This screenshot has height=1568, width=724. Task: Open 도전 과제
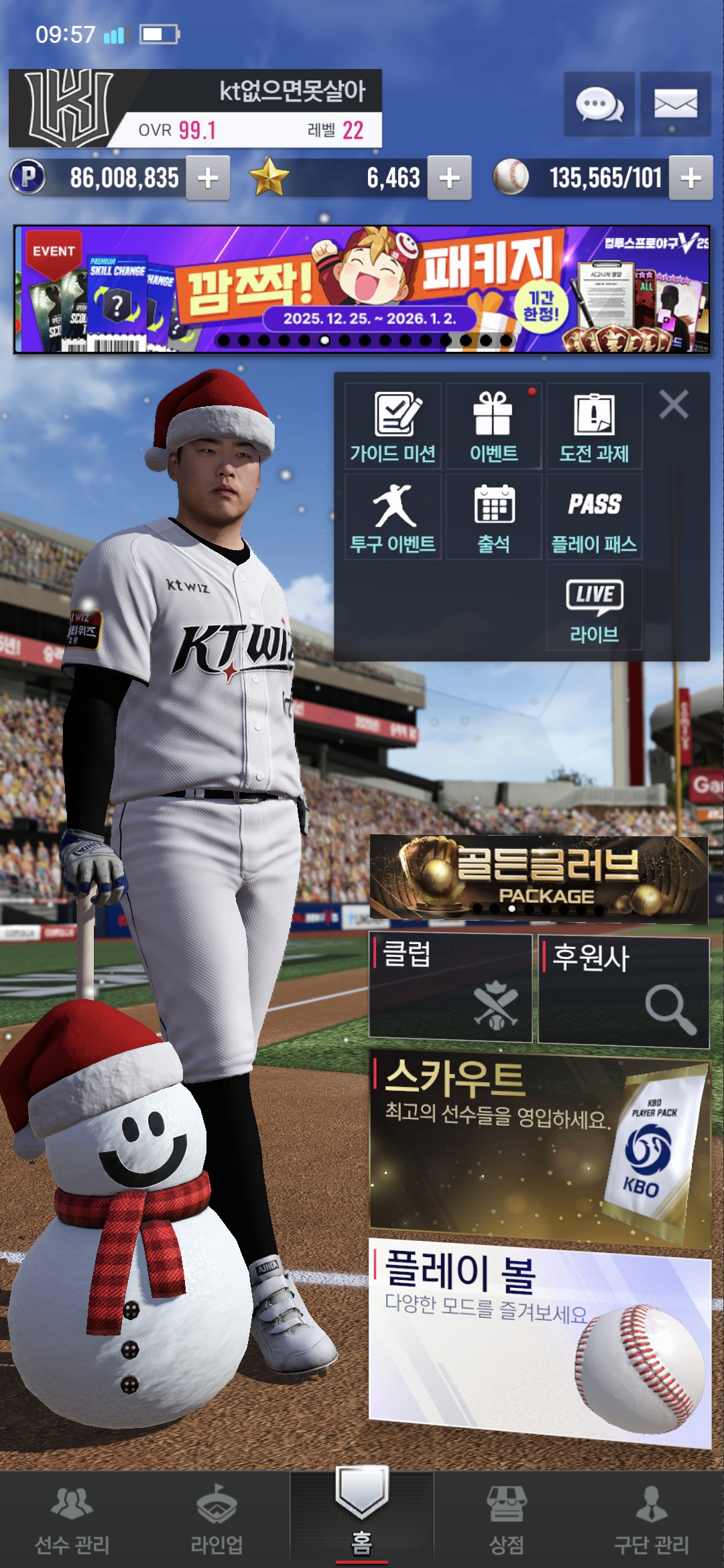point(594,427)
